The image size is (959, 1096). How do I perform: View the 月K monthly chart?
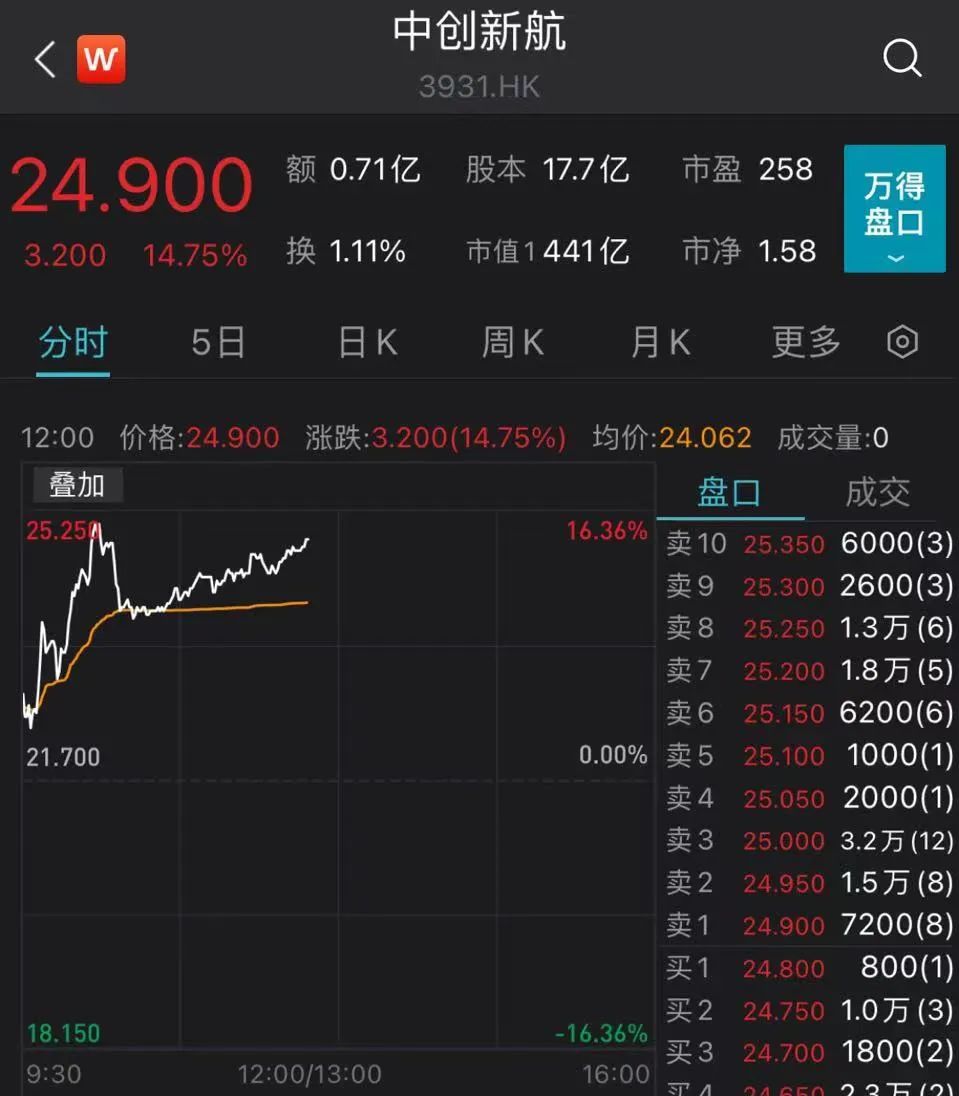(x=658, y=341)
